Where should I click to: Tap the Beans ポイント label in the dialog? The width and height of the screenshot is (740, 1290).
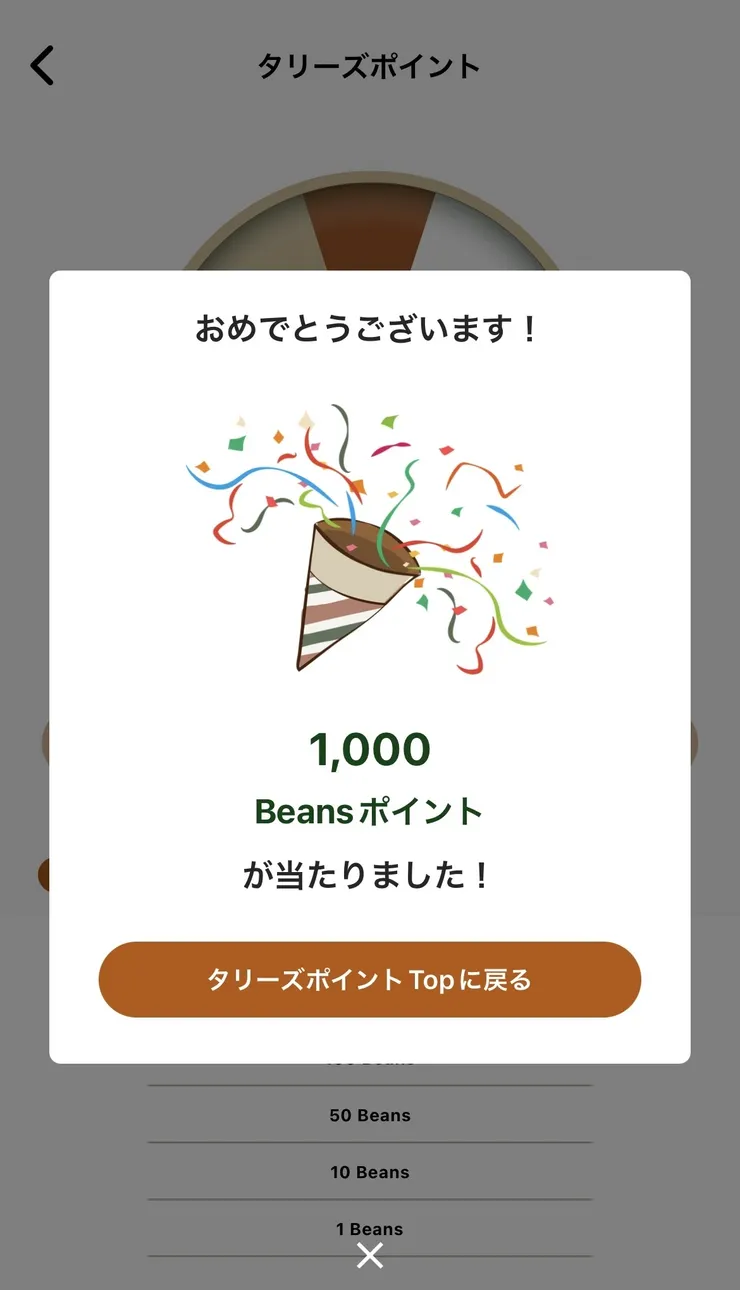[x=370, y=812]
